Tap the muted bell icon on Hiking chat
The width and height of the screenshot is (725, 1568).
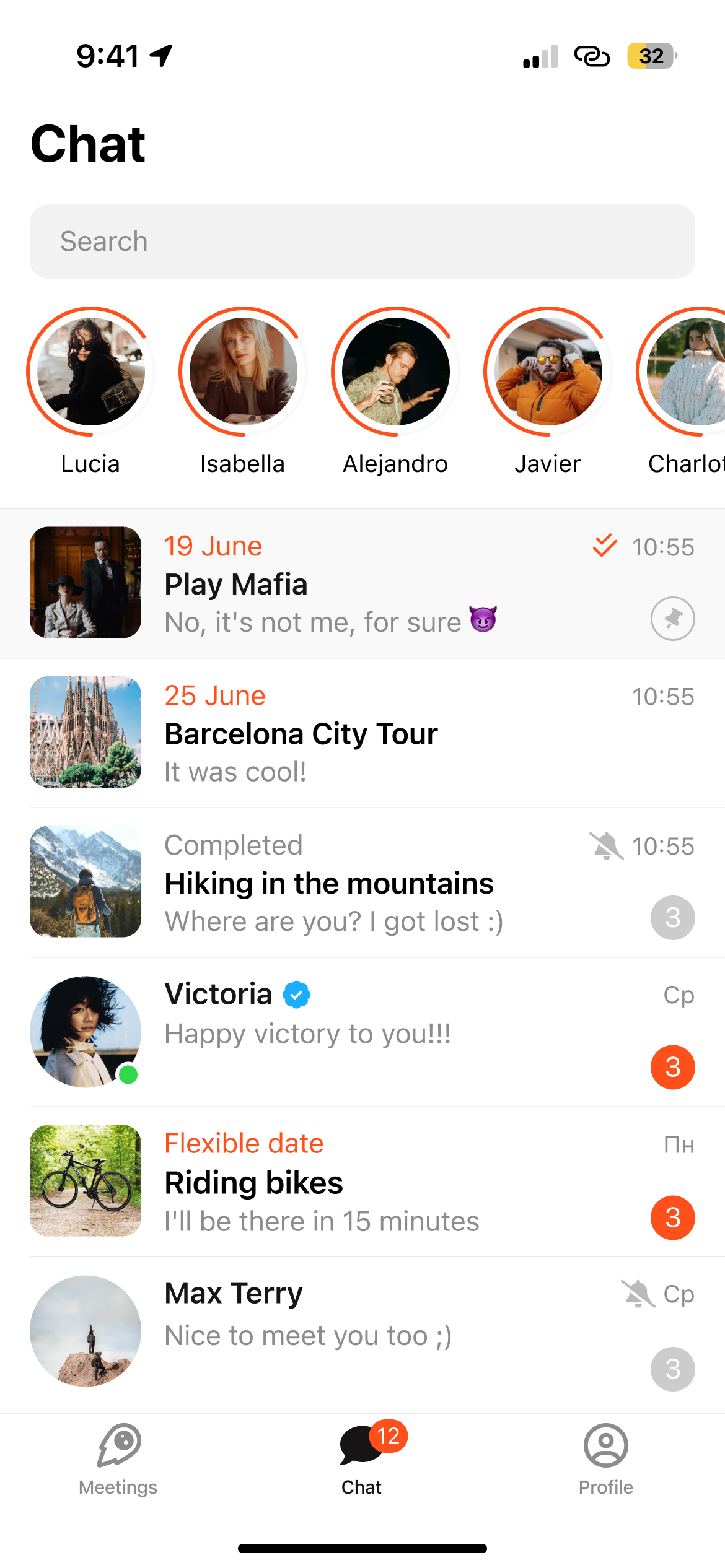pyautogui.click(x=606, y=845)
